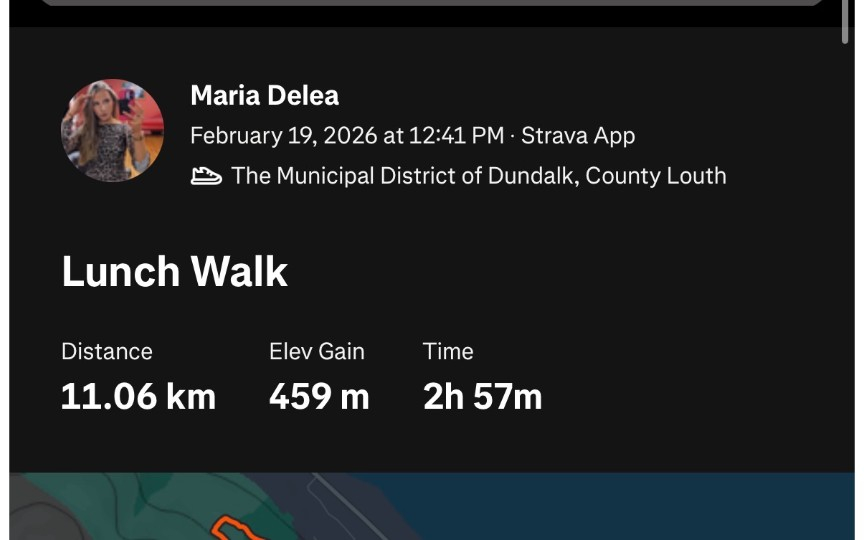Screen dimensions: 864x540
Task: Open Maria Delea's name link
Action: pos(264,96)
